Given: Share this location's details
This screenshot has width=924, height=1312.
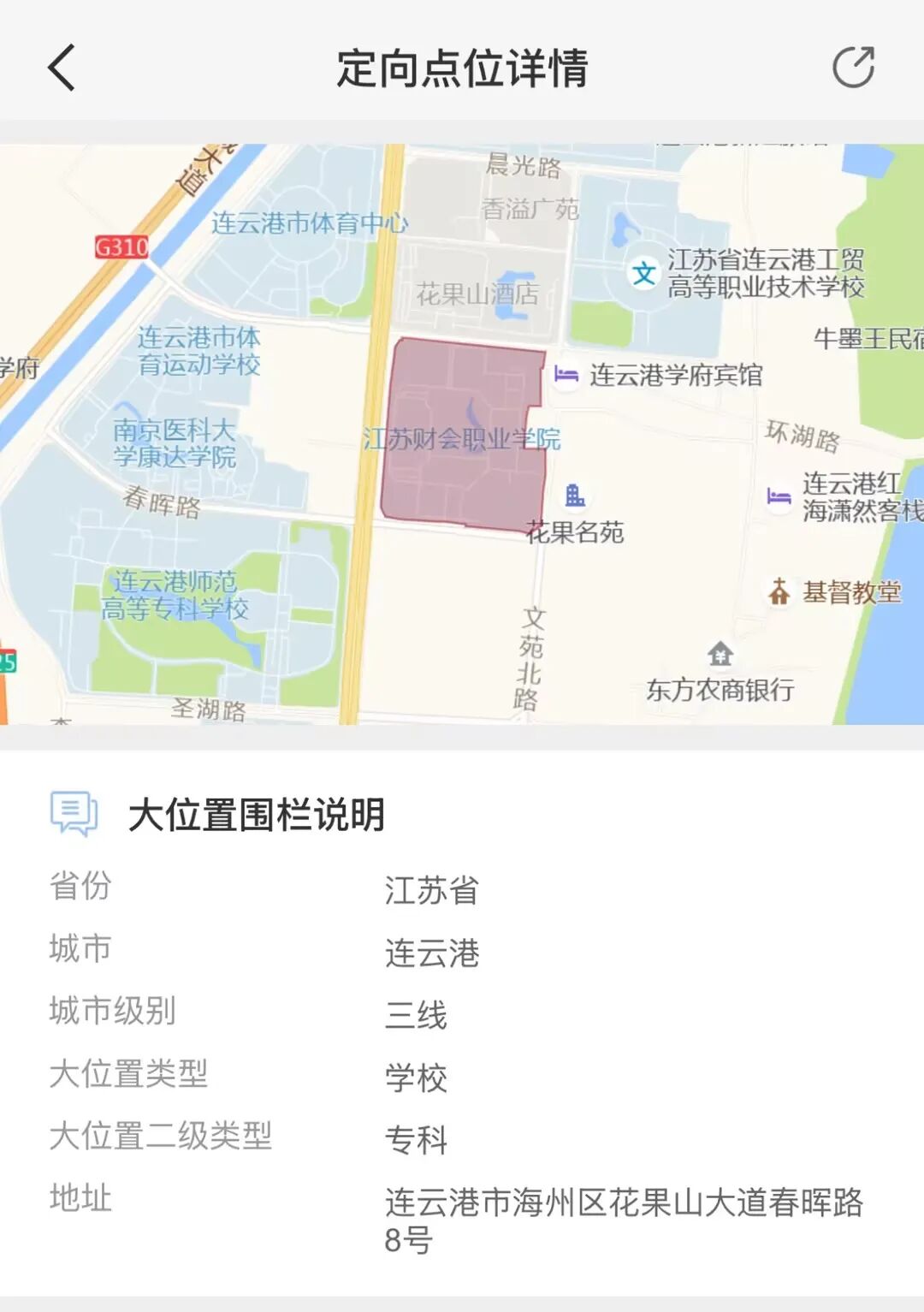Looking at the screenshot, I should [x=853, y=68].
